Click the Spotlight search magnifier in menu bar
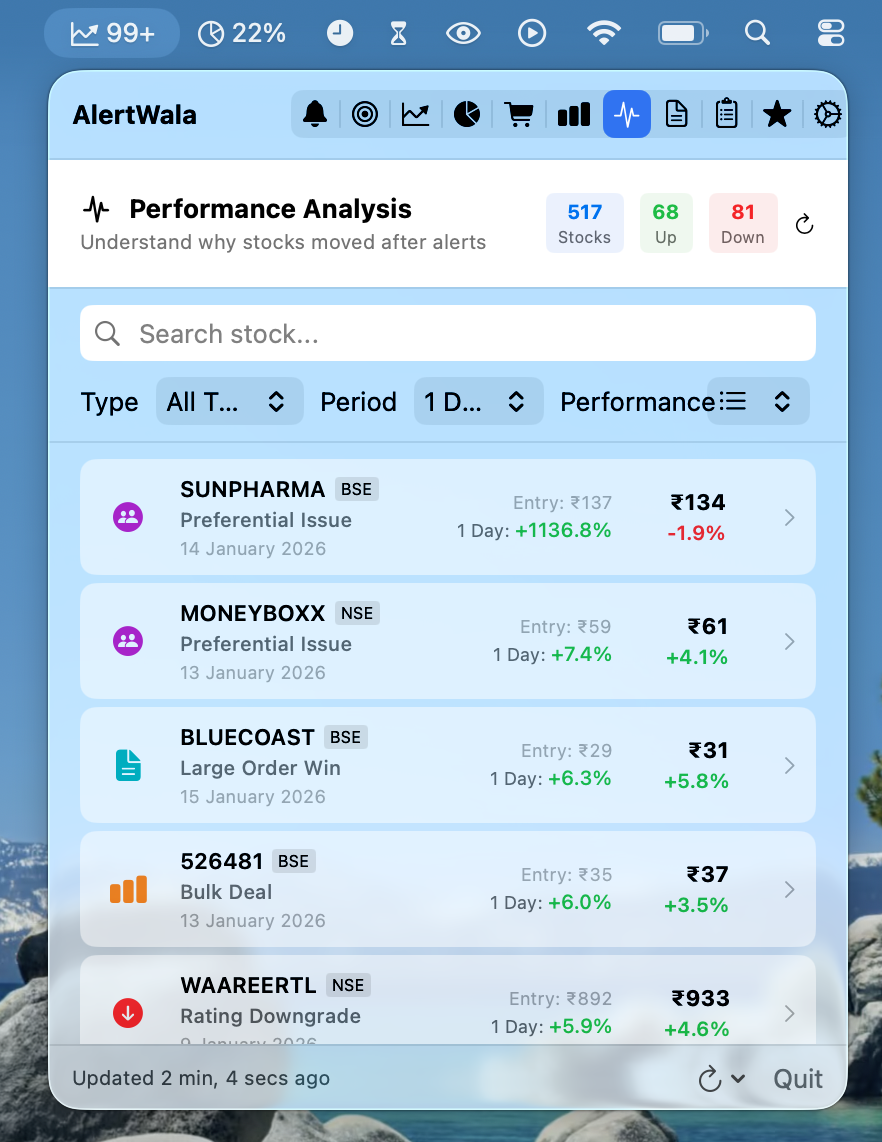882x1142 pixels. coord(757,32)
